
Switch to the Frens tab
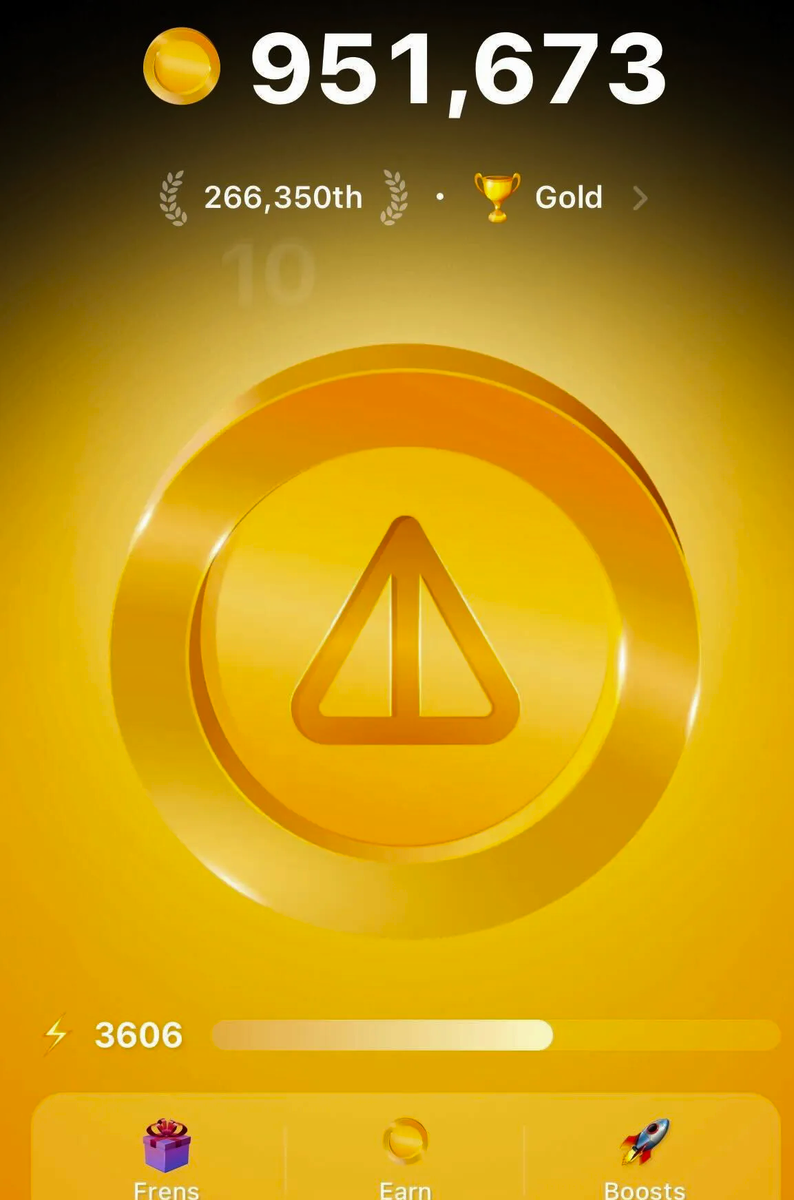[168, 1160]
